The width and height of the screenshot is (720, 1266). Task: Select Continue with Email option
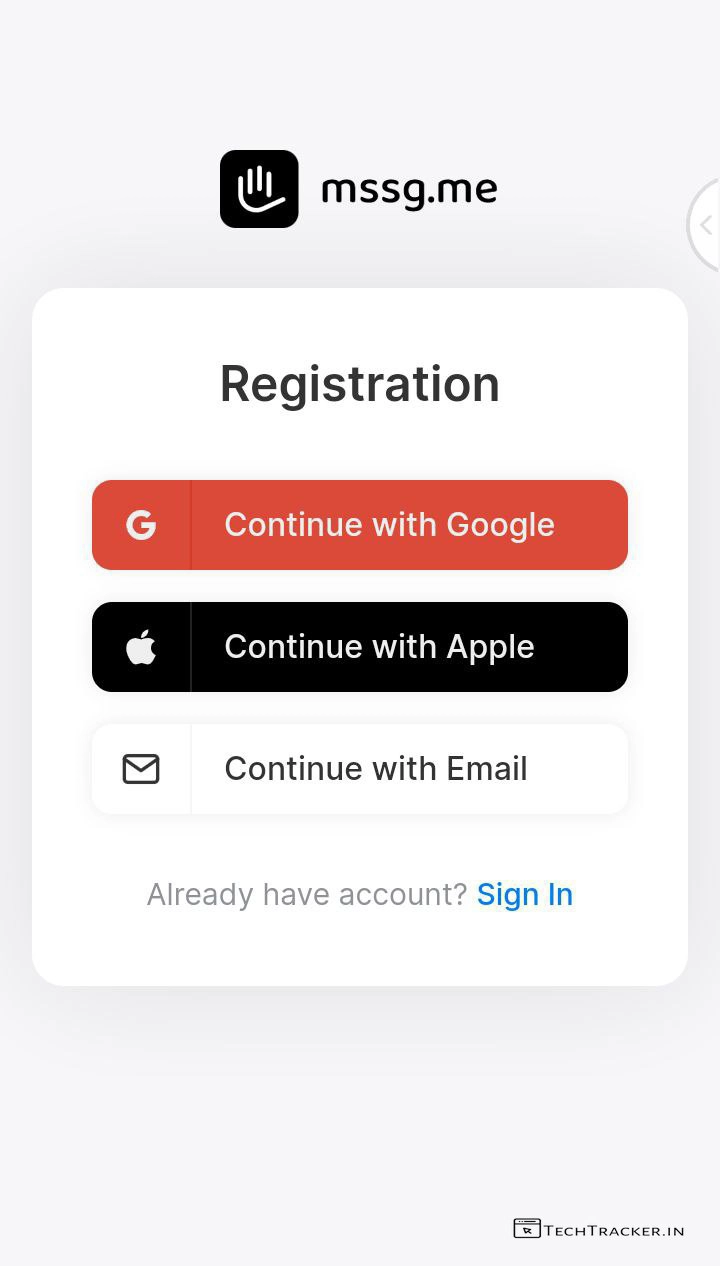coord(360,769)
